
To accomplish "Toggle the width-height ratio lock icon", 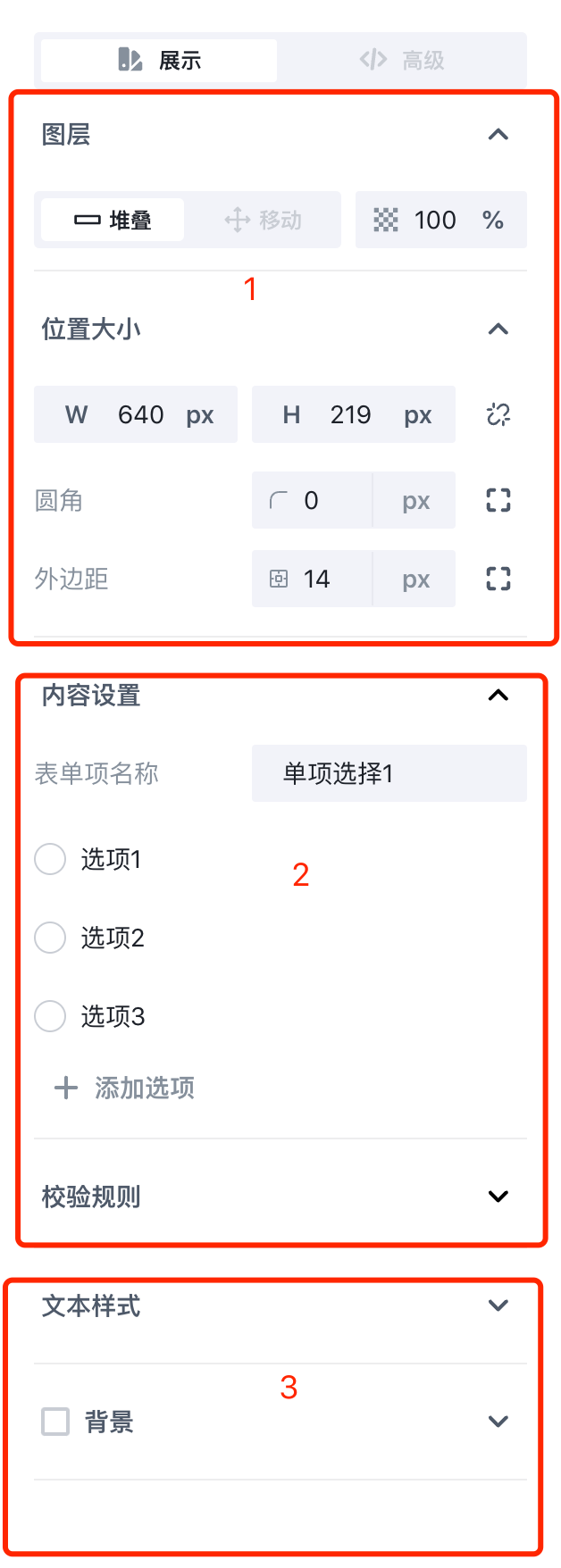I will pyautogui.click(x=498, y=414).
